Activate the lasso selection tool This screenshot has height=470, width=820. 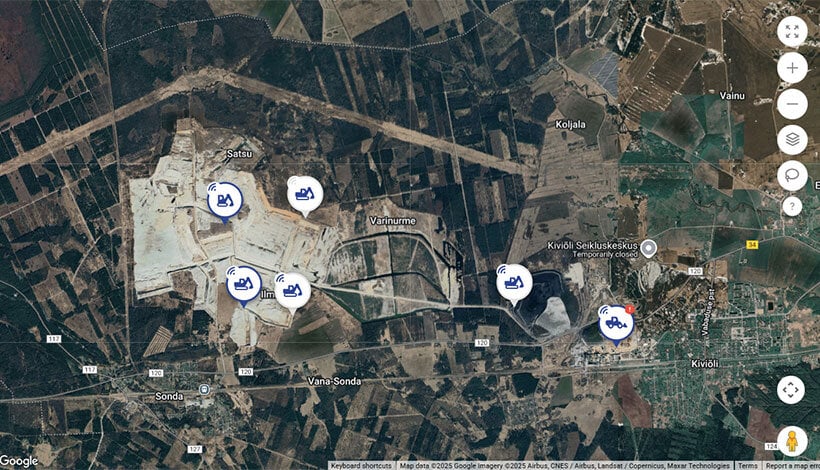pyautogui.click(x=792, y=176)
